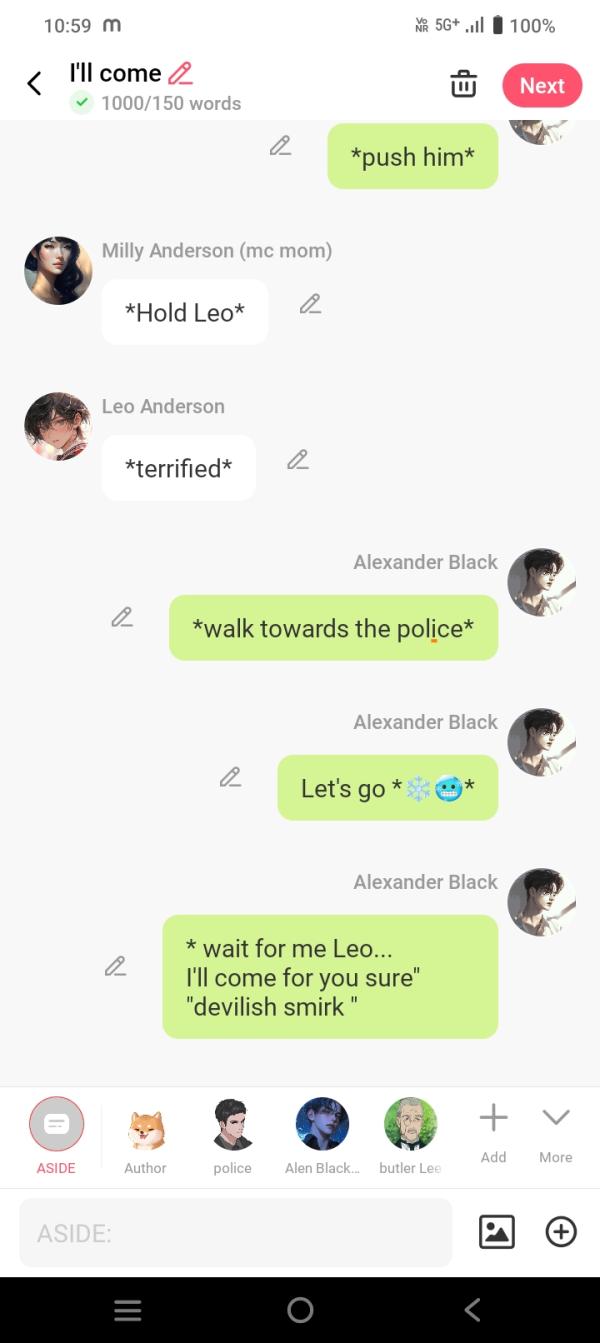This screenshot has width=600, height=1343.
Task: Edit the "*Hold Leo*" message
Action: pyautogui.click(x=310, y=304)
